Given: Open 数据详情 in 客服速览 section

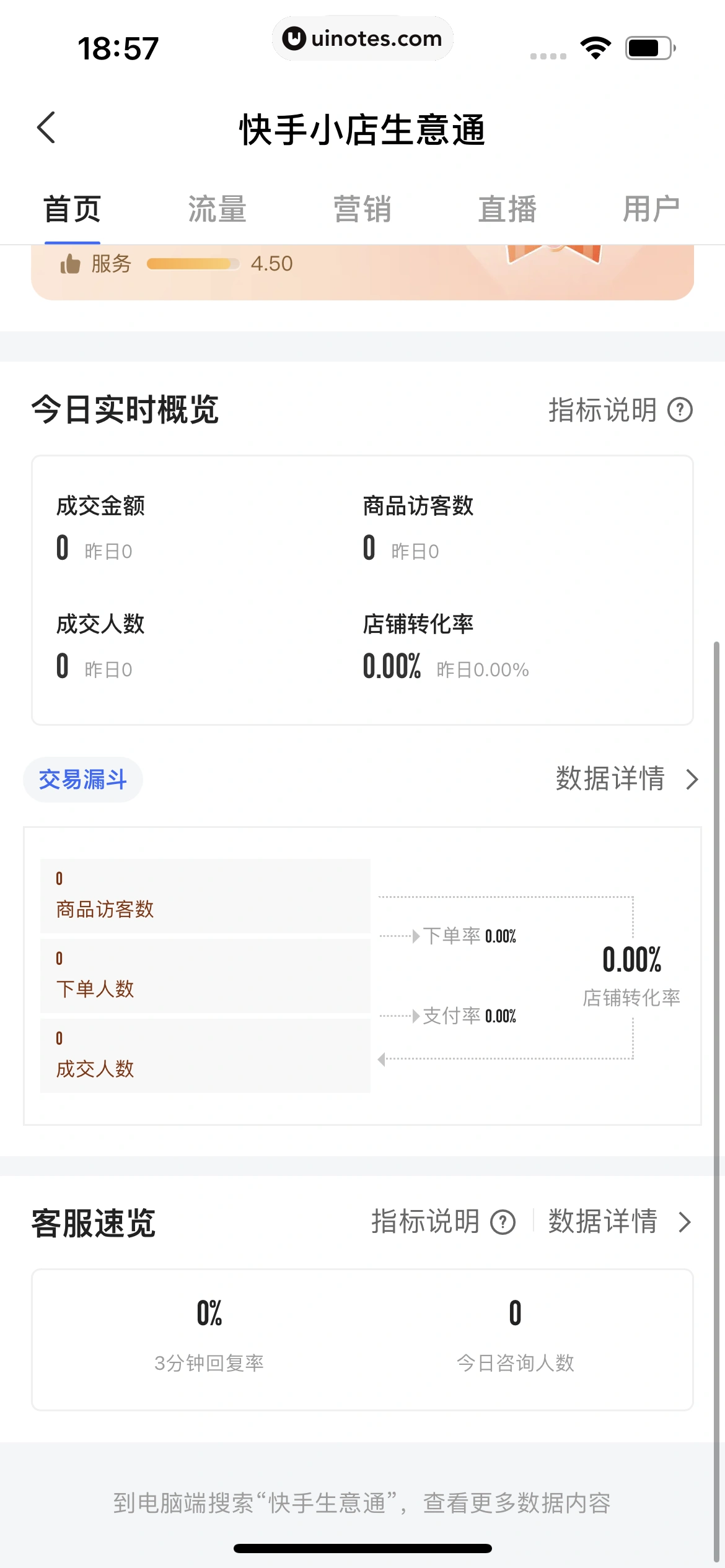Looking at the screenshot, I should click(620, 1222).
